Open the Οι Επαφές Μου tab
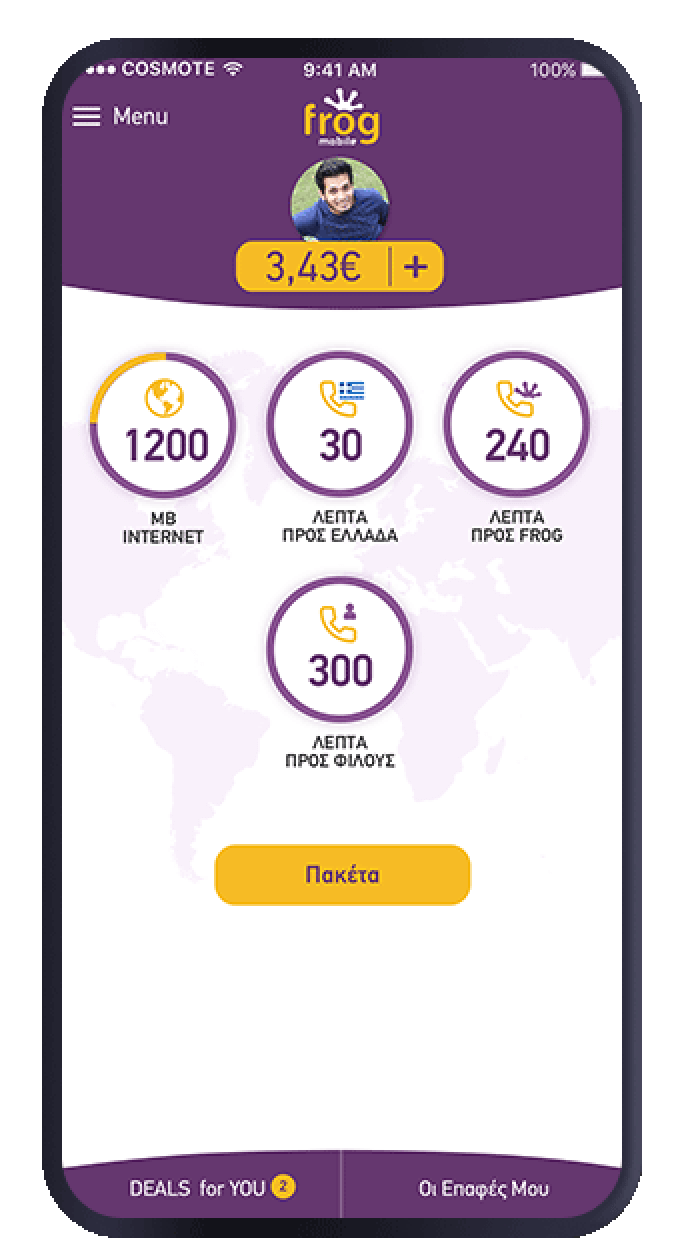This screenshot has height=1254, width=694. (483, 1189)
